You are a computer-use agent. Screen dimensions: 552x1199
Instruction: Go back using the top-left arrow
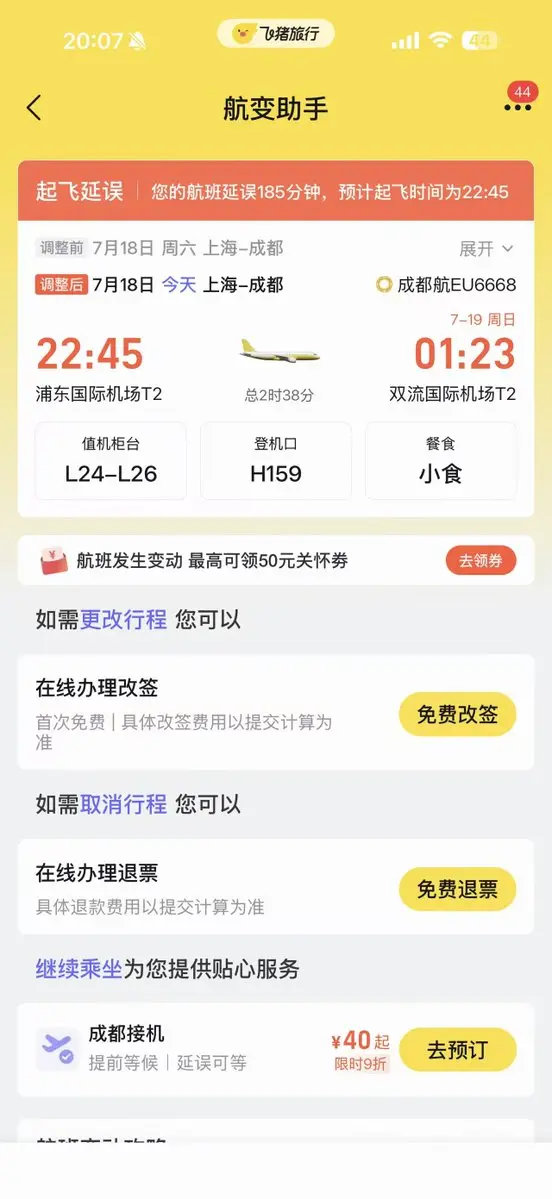(34, 108)
